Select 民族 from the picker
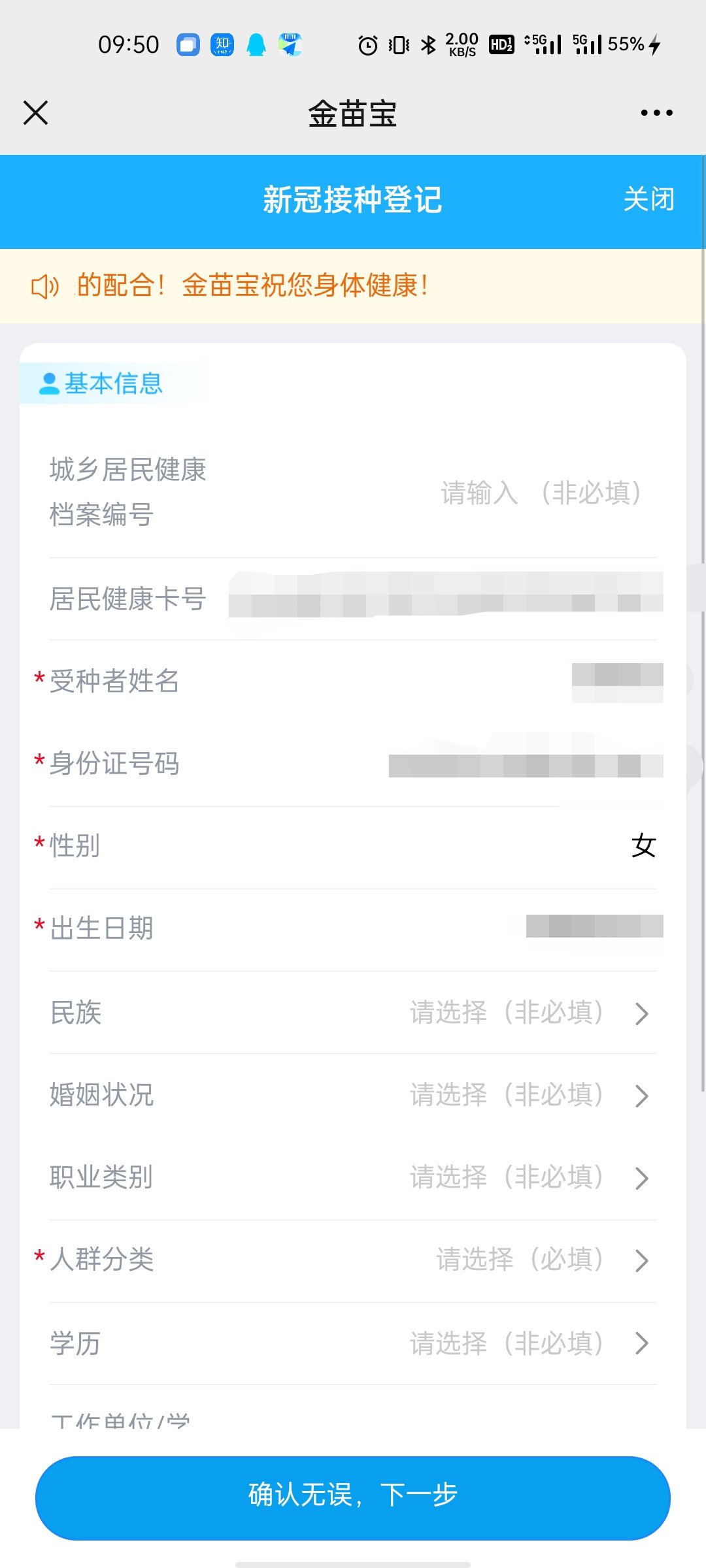Image resolution: width=706 pixels, height=1568 pixels. click(x=528, y=1013)
